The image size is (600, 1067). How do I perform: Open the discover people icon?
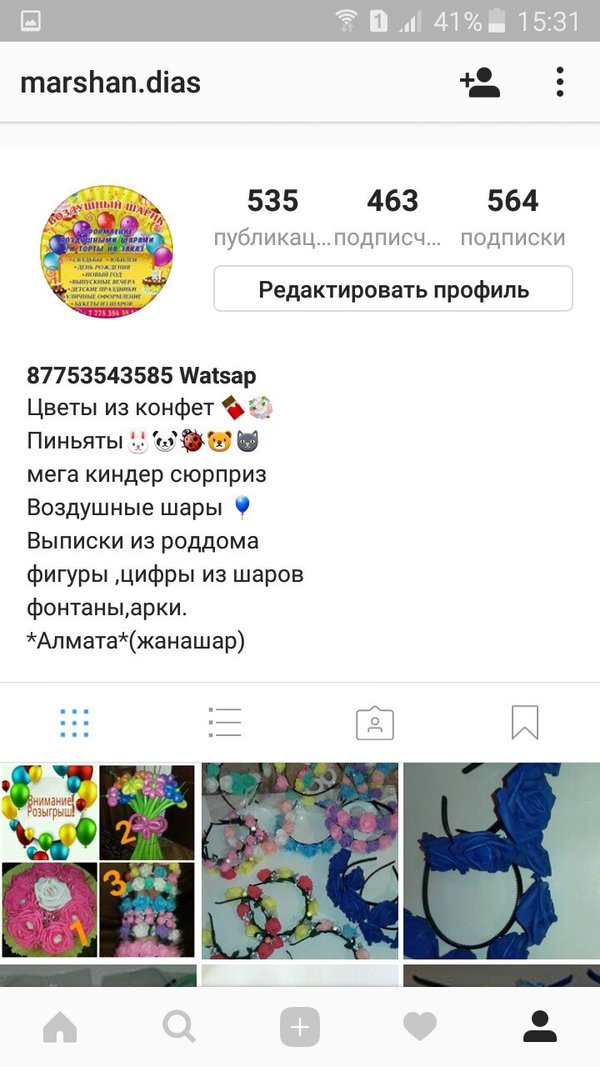click(x=479, y=82)
